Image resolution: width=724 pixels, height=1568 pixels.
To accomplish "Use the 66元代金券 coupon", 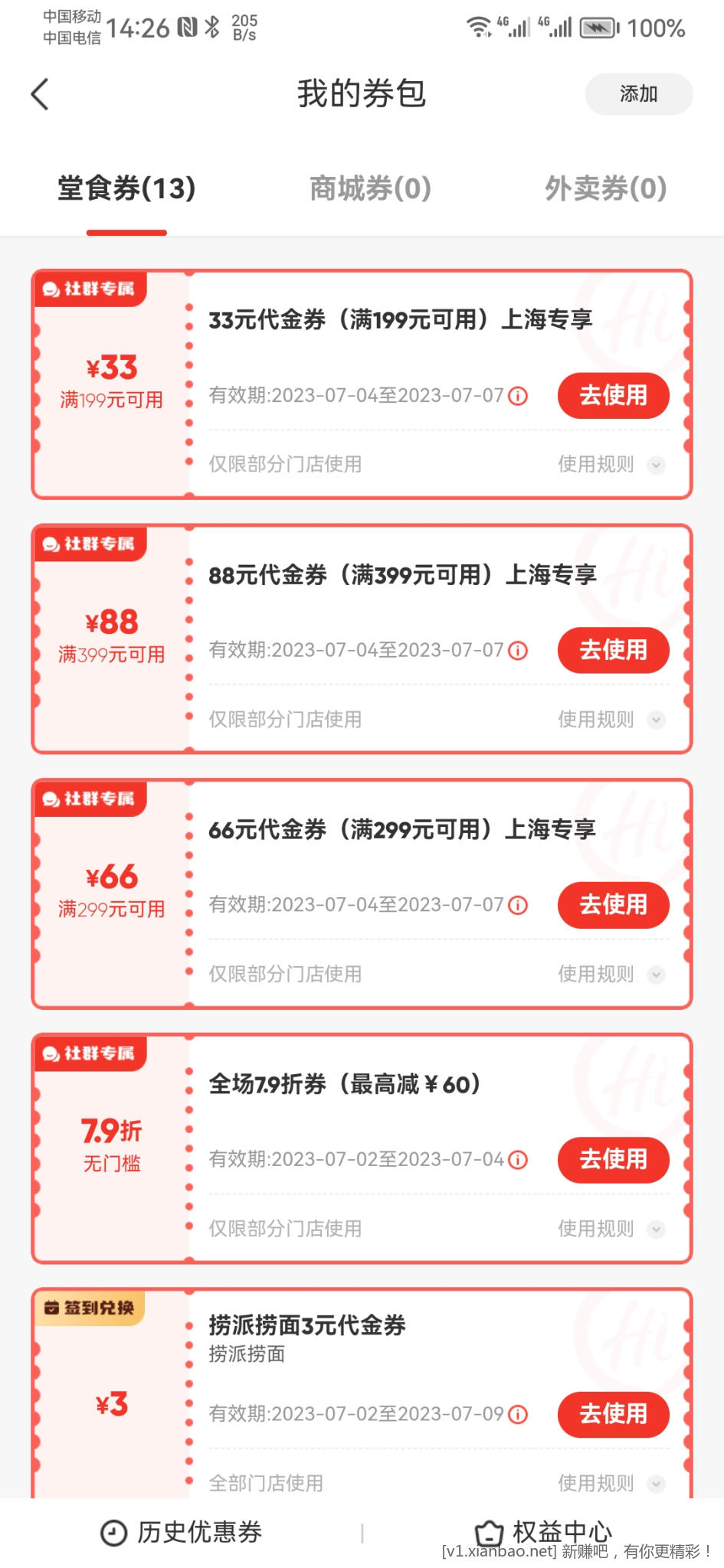I will [613, 905].
